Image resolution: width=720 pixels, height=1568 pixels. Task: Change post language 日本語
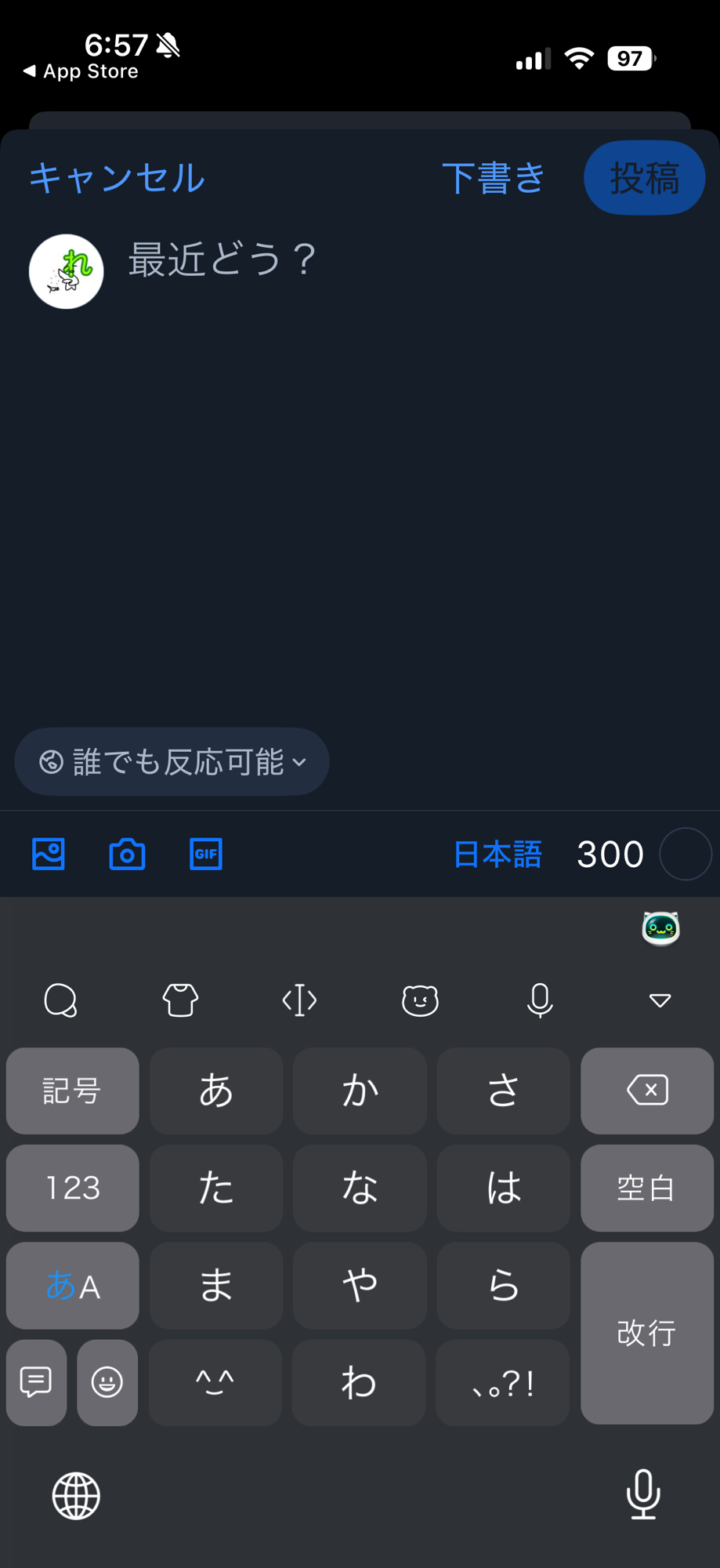(497, 854)
